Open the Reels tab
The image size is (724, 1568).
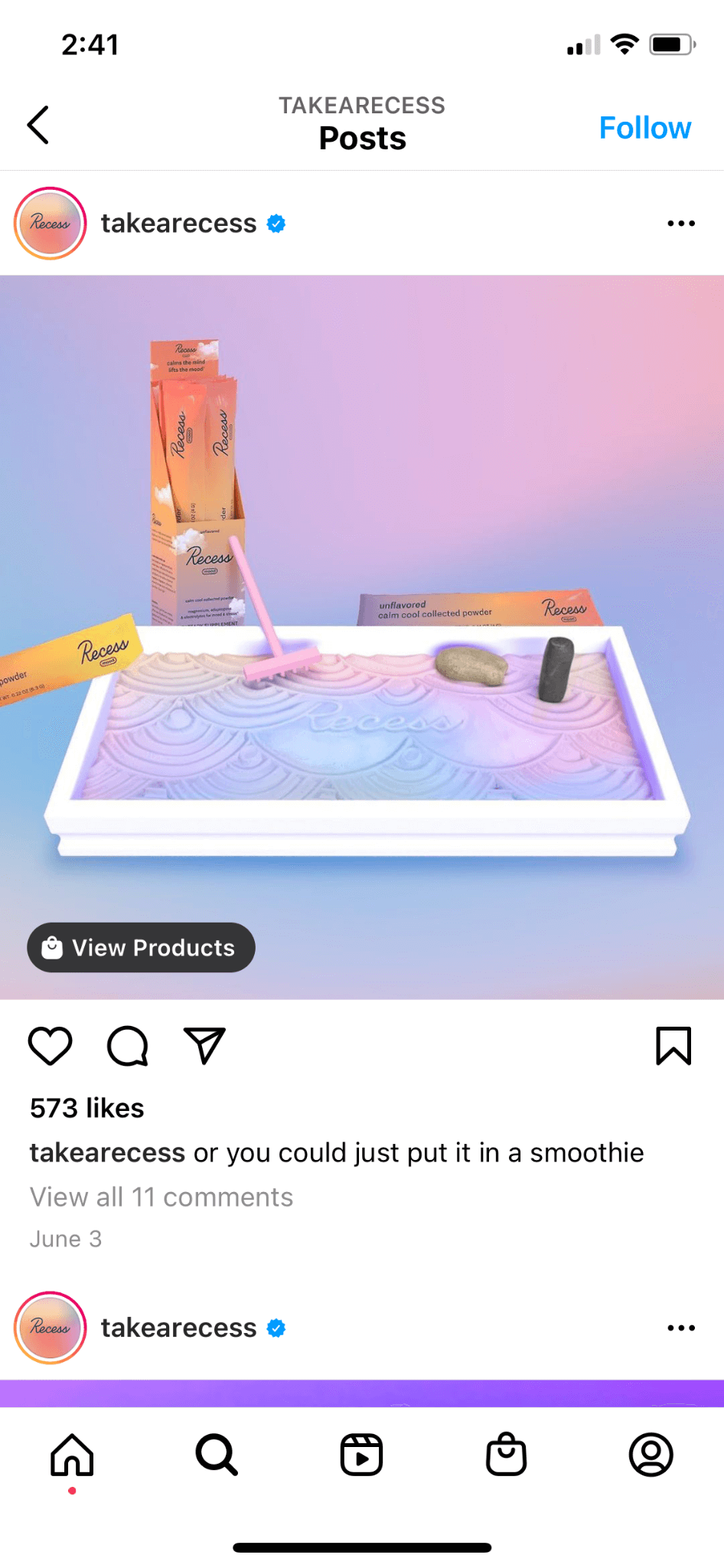(x=361, y=1455)
